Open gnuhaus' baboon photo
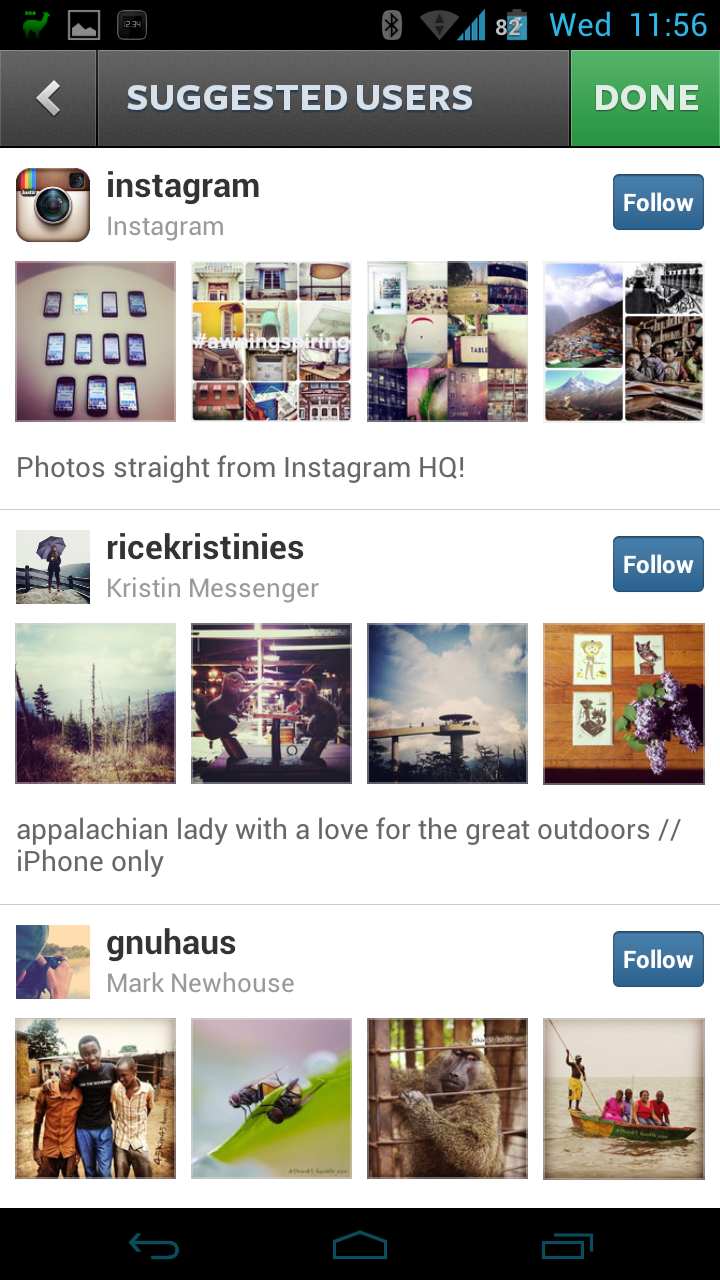 447,1099
